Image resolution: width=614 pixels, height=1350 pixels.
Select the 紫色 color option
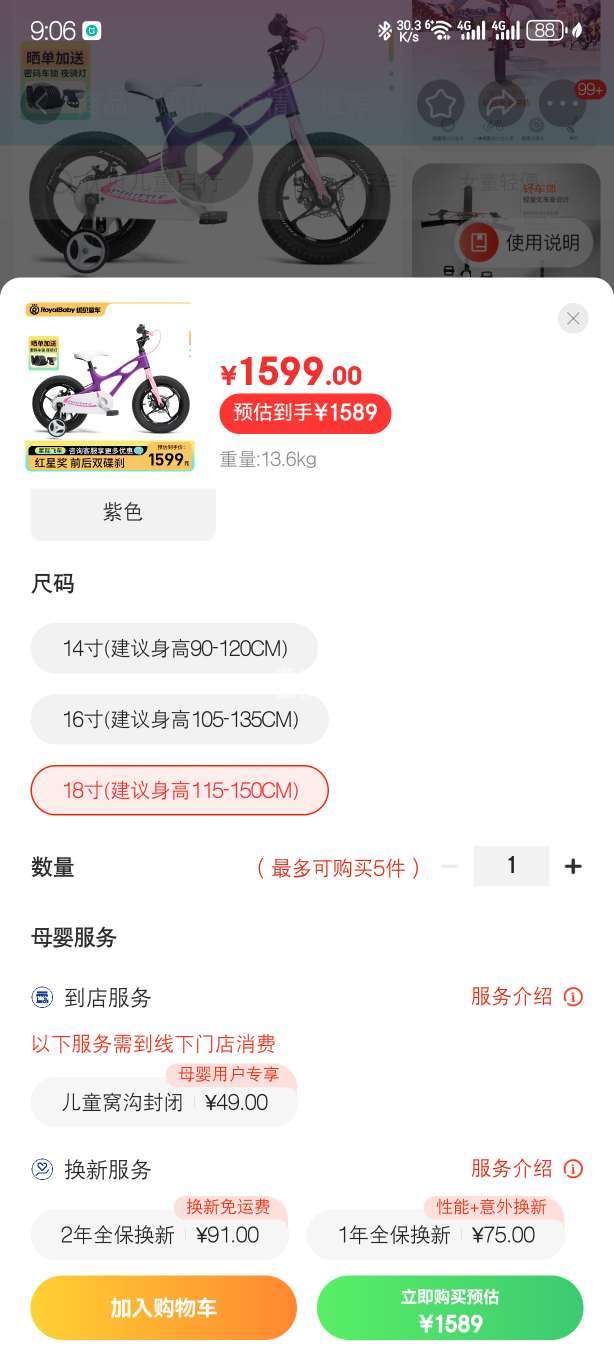coord(123,513)
